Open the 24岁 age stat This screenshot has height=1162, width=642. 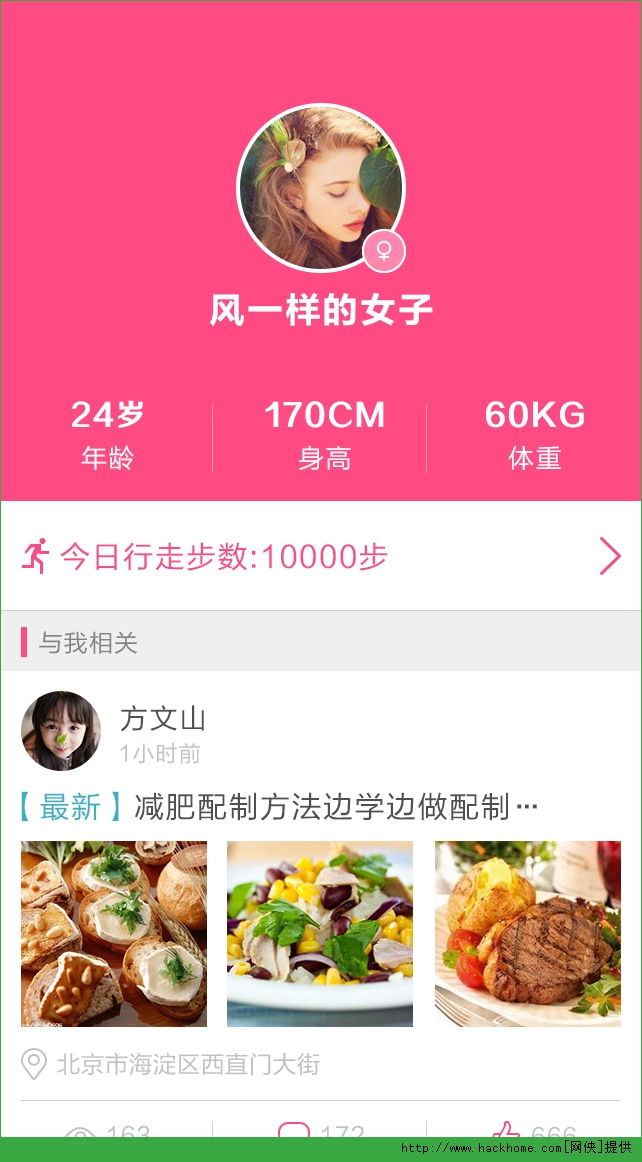tap(108, 434)
